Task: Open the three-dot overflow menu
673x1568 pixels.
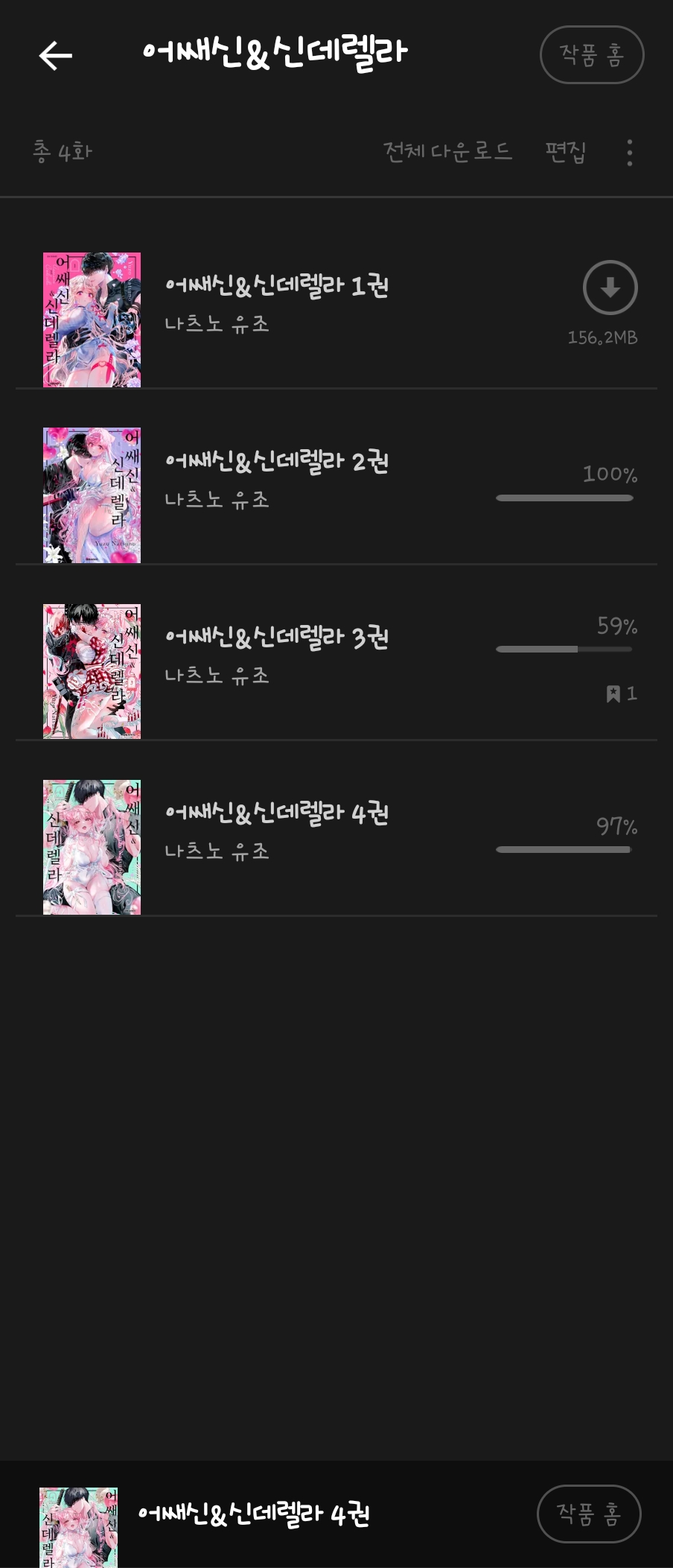Action: pos(630,153)
